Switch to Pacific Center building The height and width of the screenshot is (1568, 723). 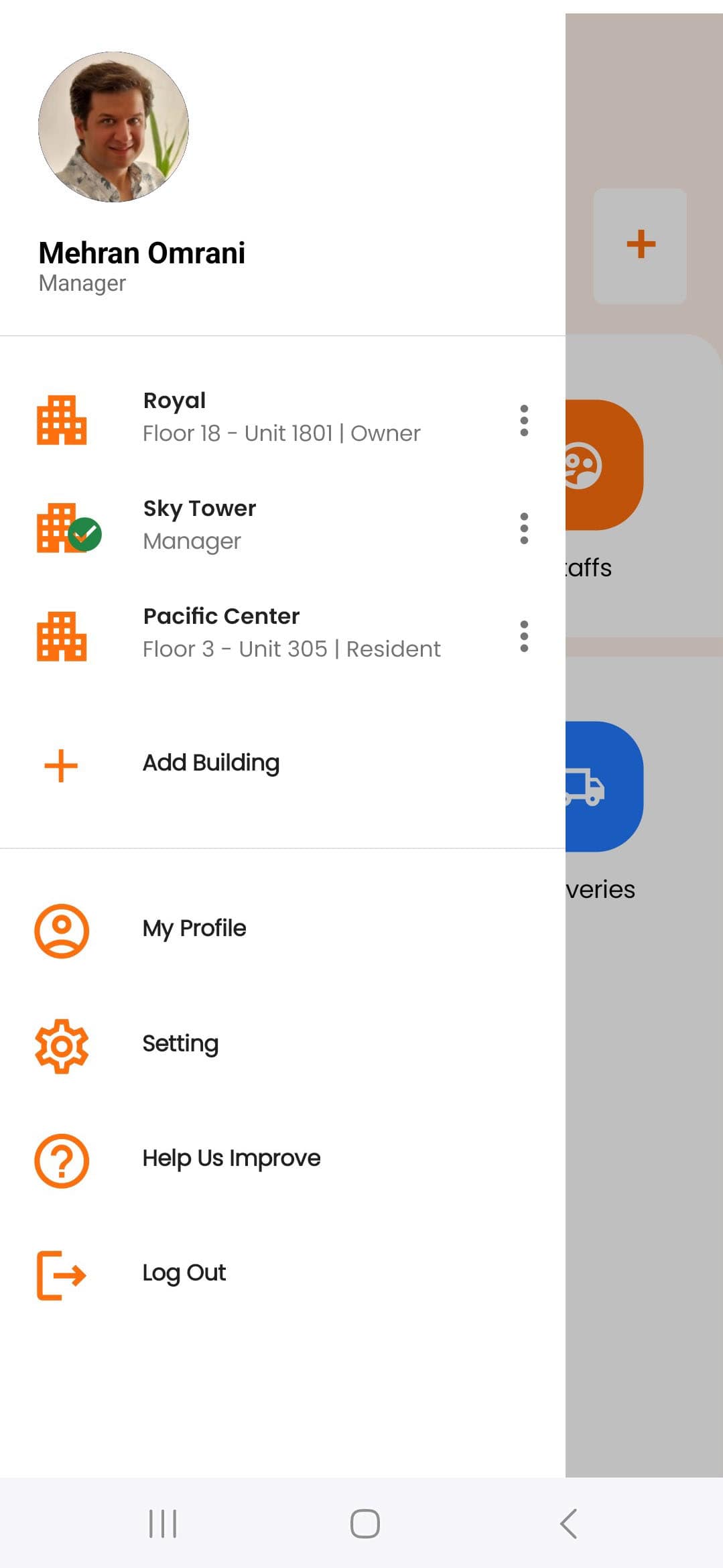pyautogui.click(x=291, y=633)
